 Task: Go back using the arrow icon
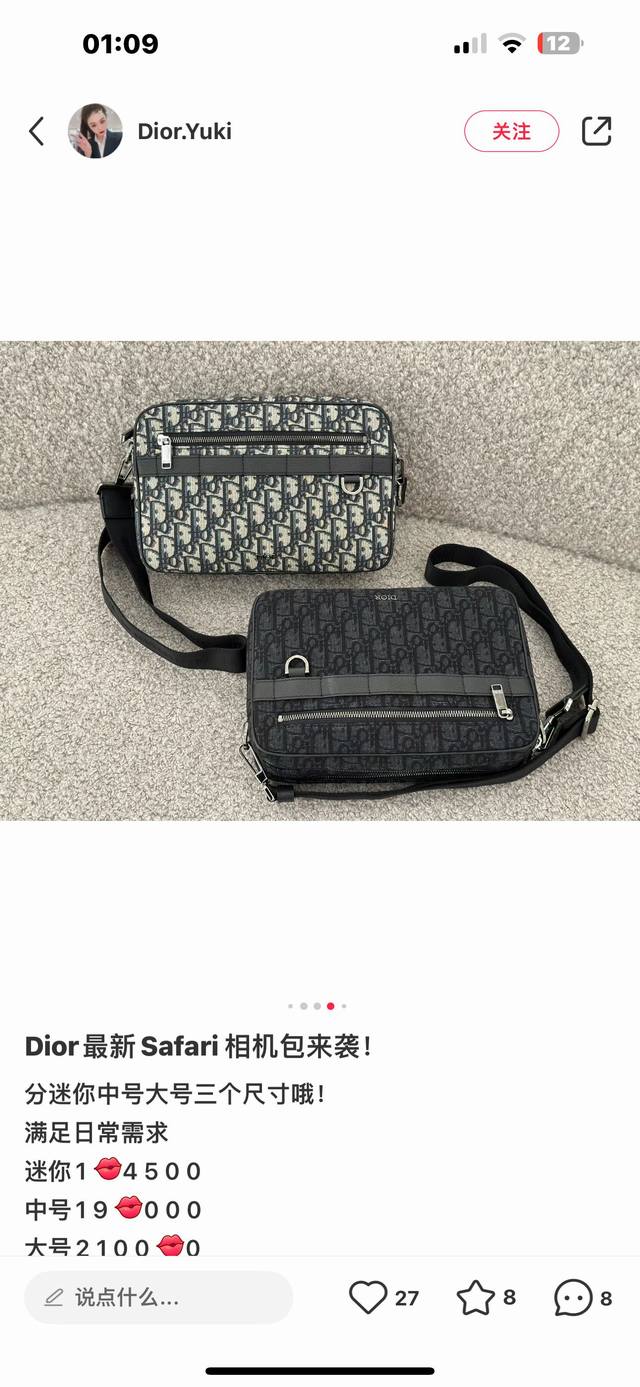[x=37, y=131]
